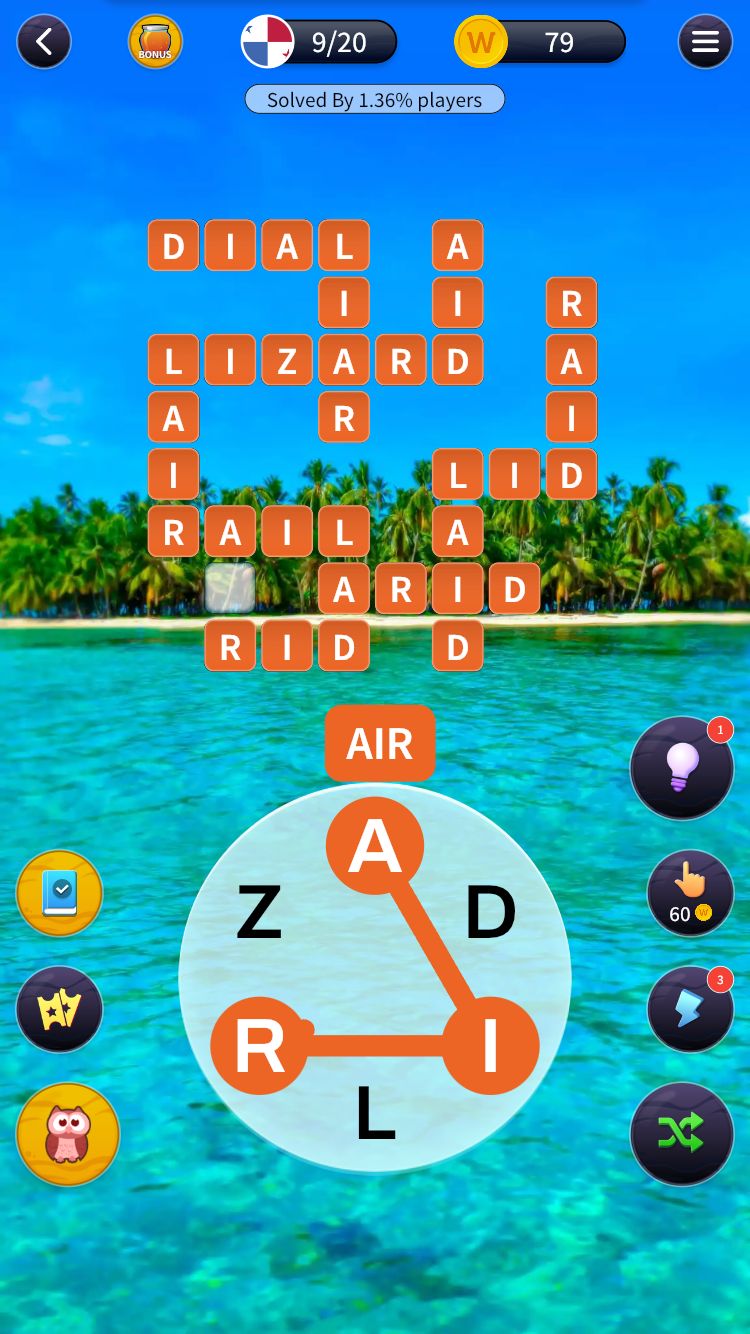Select letter Z on the wheel
The image size is (750, 1334).
(x=259, y=913)
